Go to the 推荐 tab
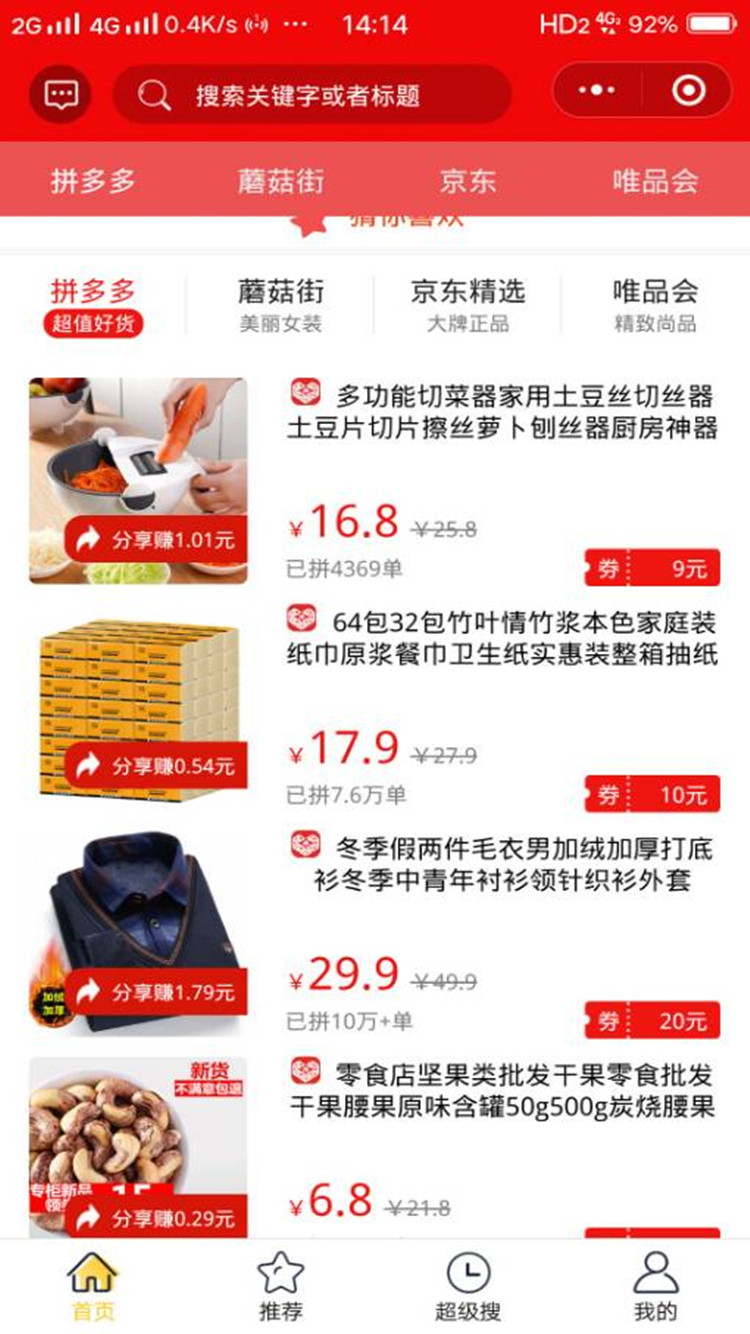Viewport: 750px width, 1334px height. pos(280,1287)
